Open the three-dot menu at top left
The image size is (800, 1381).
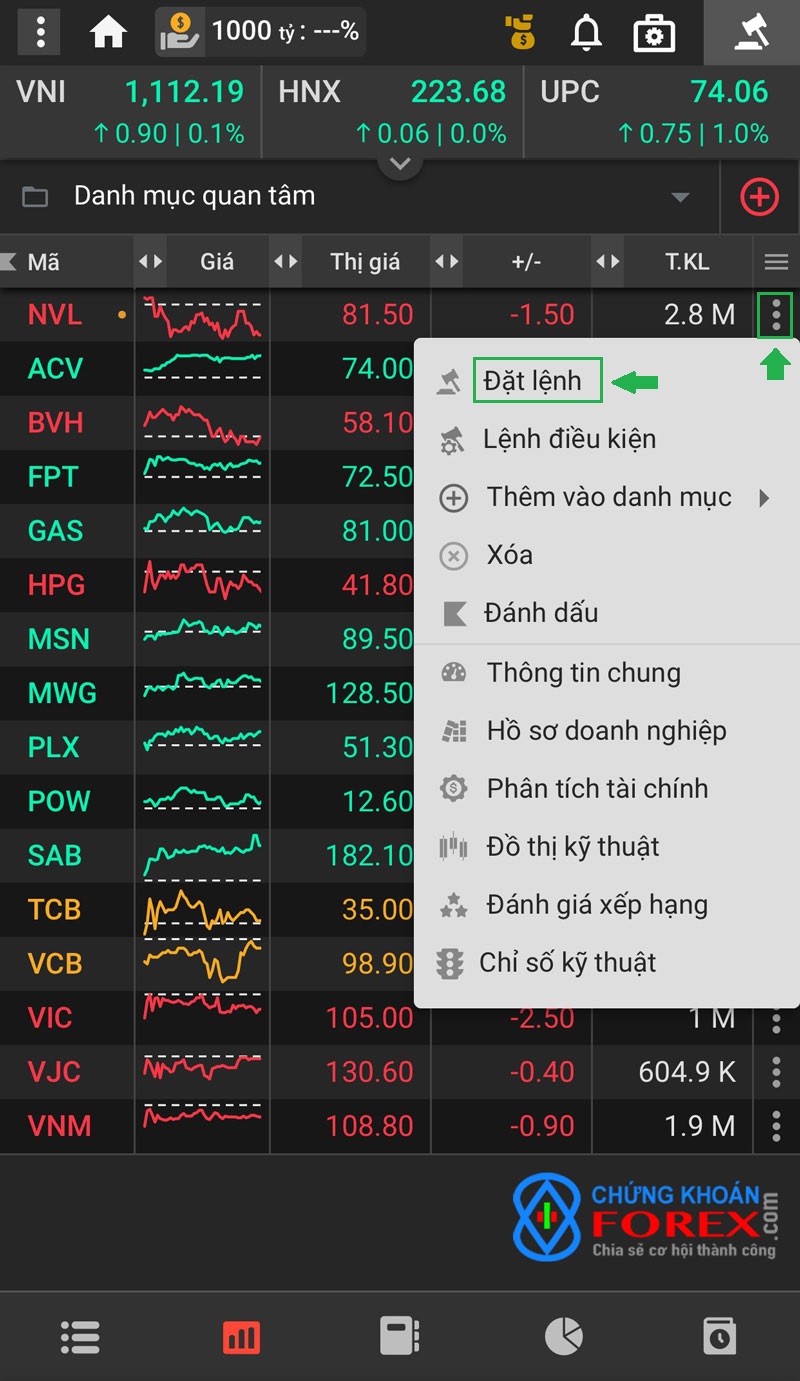click(40, 33)
